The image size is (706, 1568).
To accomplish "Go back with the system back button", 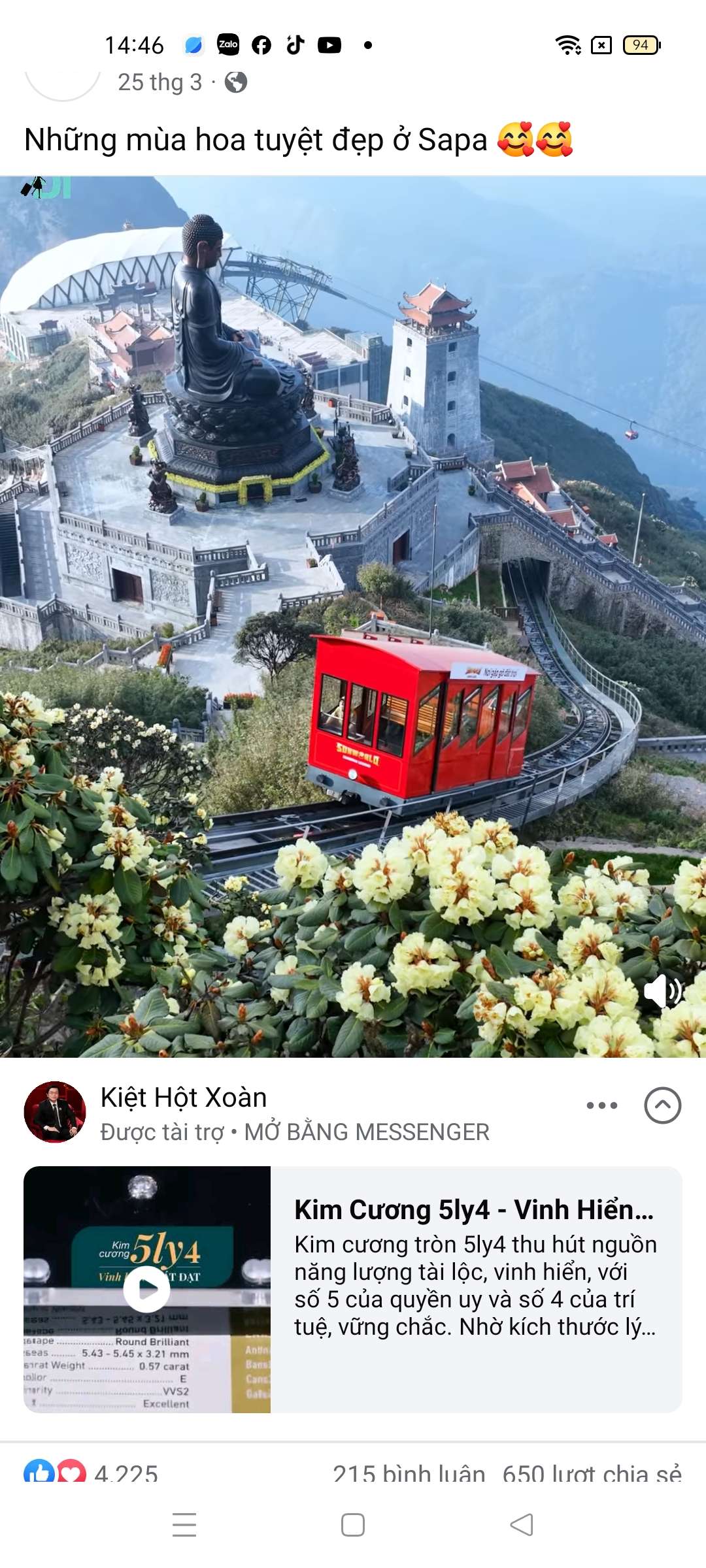I will pos(521,1525).
